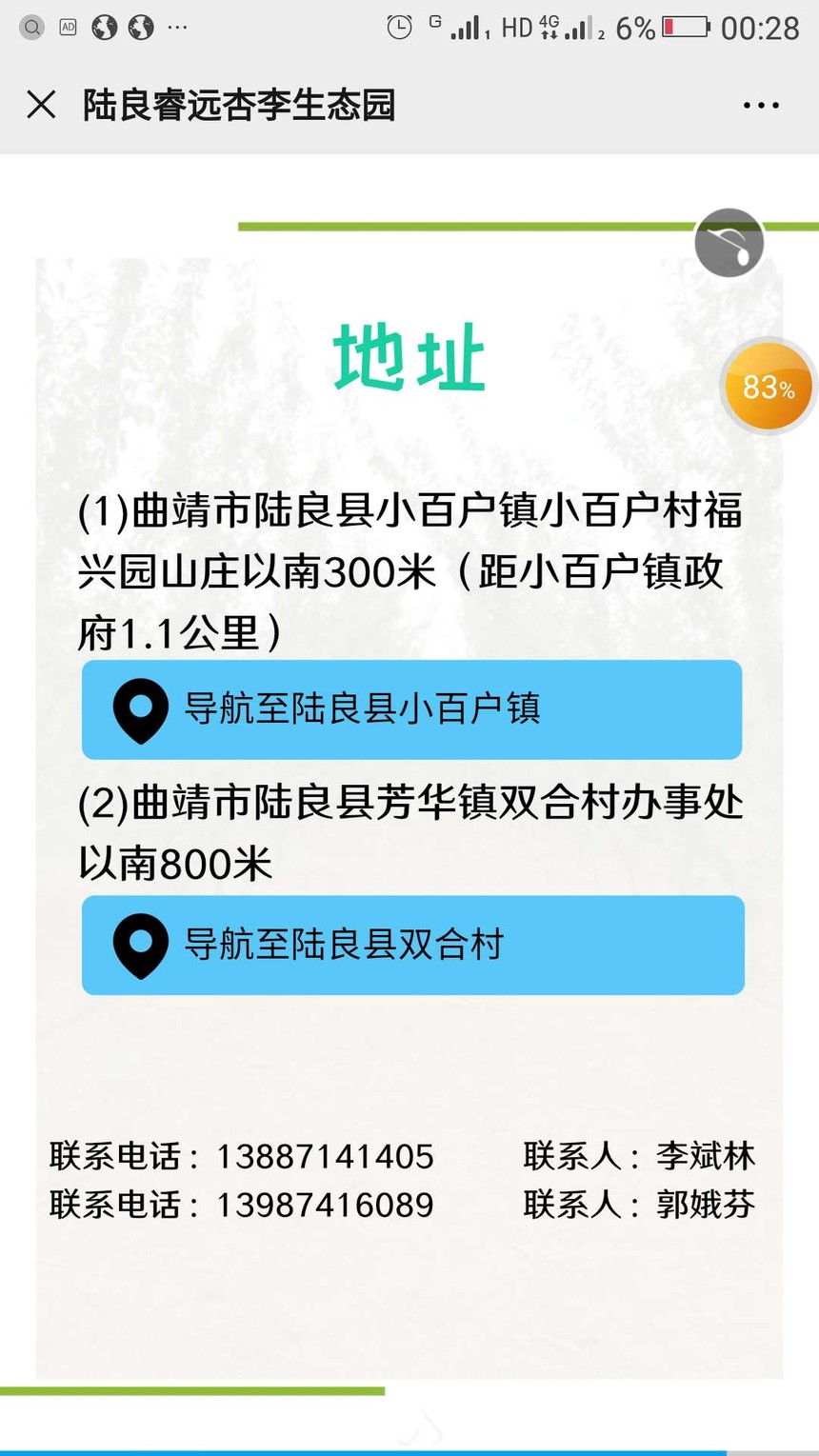
Task: Tap the orange 83% floating bubble
Action: (x=769, y=387)
